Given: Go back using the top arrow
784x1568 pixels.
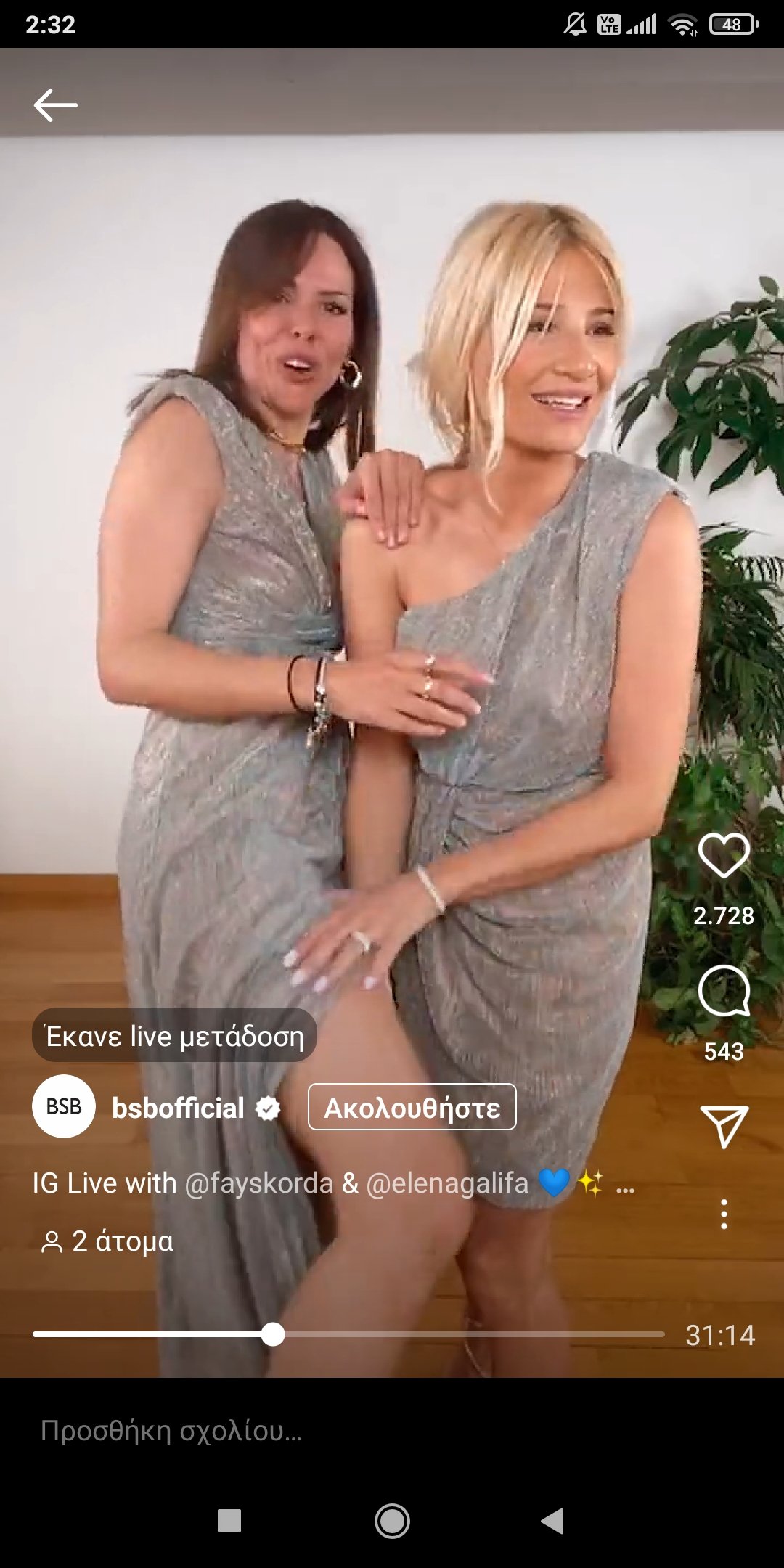Looking at the screenshot, I should (55, 105).
